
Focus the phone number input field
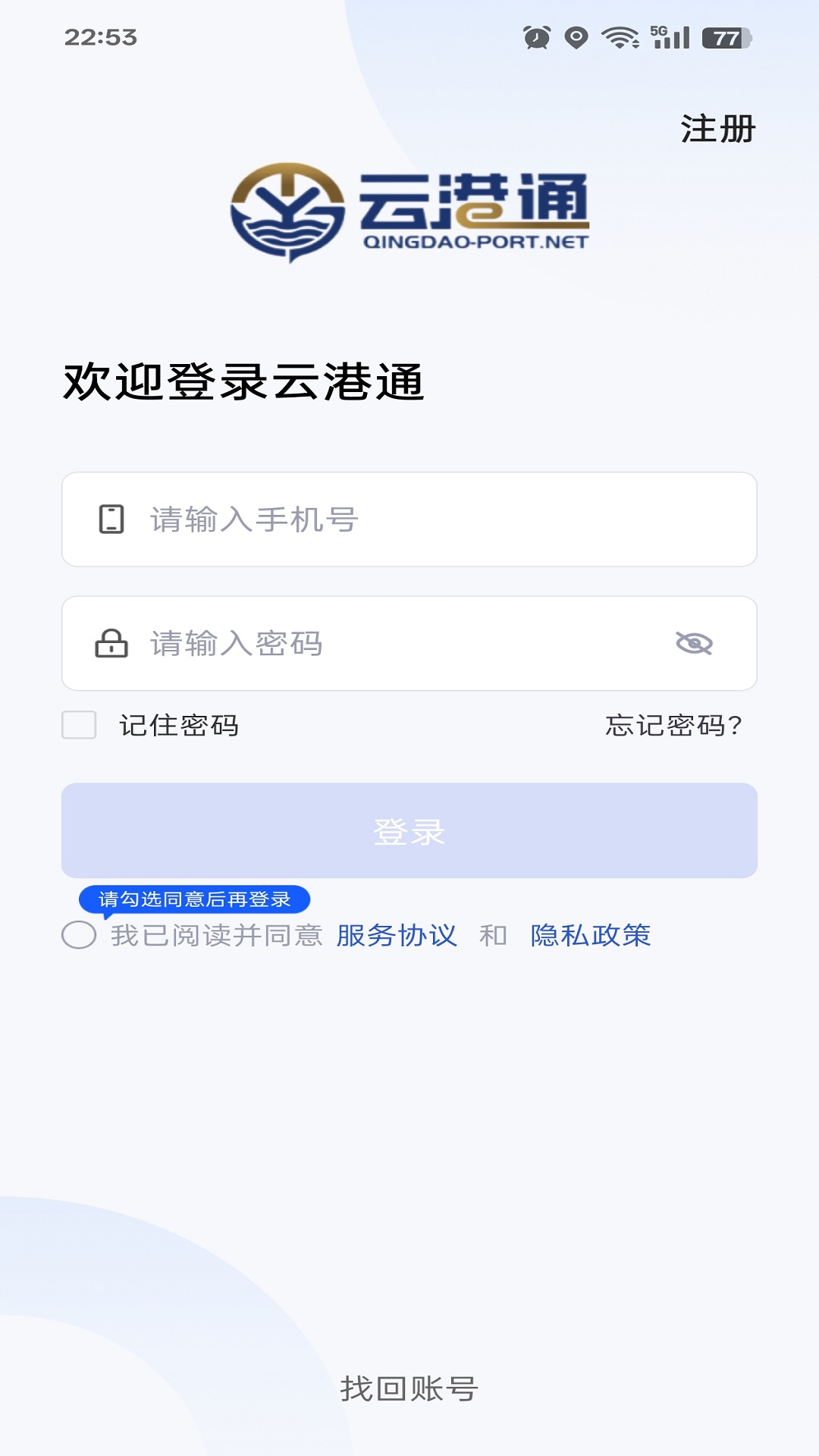pyautogui.click(x=425, y=519)
